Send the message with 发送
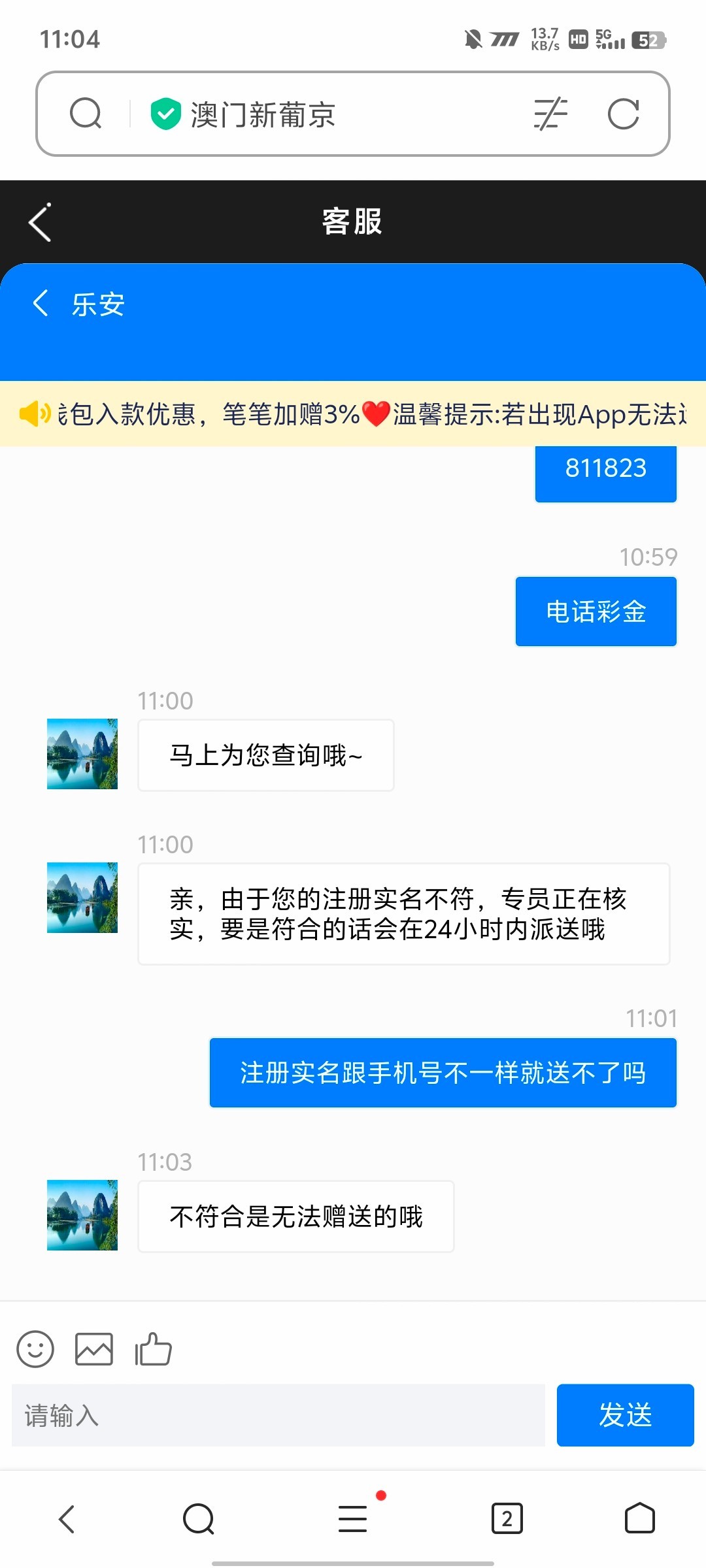Image resolution: width=706 pixels, height=1568 pixels. tap(625, 1415)
